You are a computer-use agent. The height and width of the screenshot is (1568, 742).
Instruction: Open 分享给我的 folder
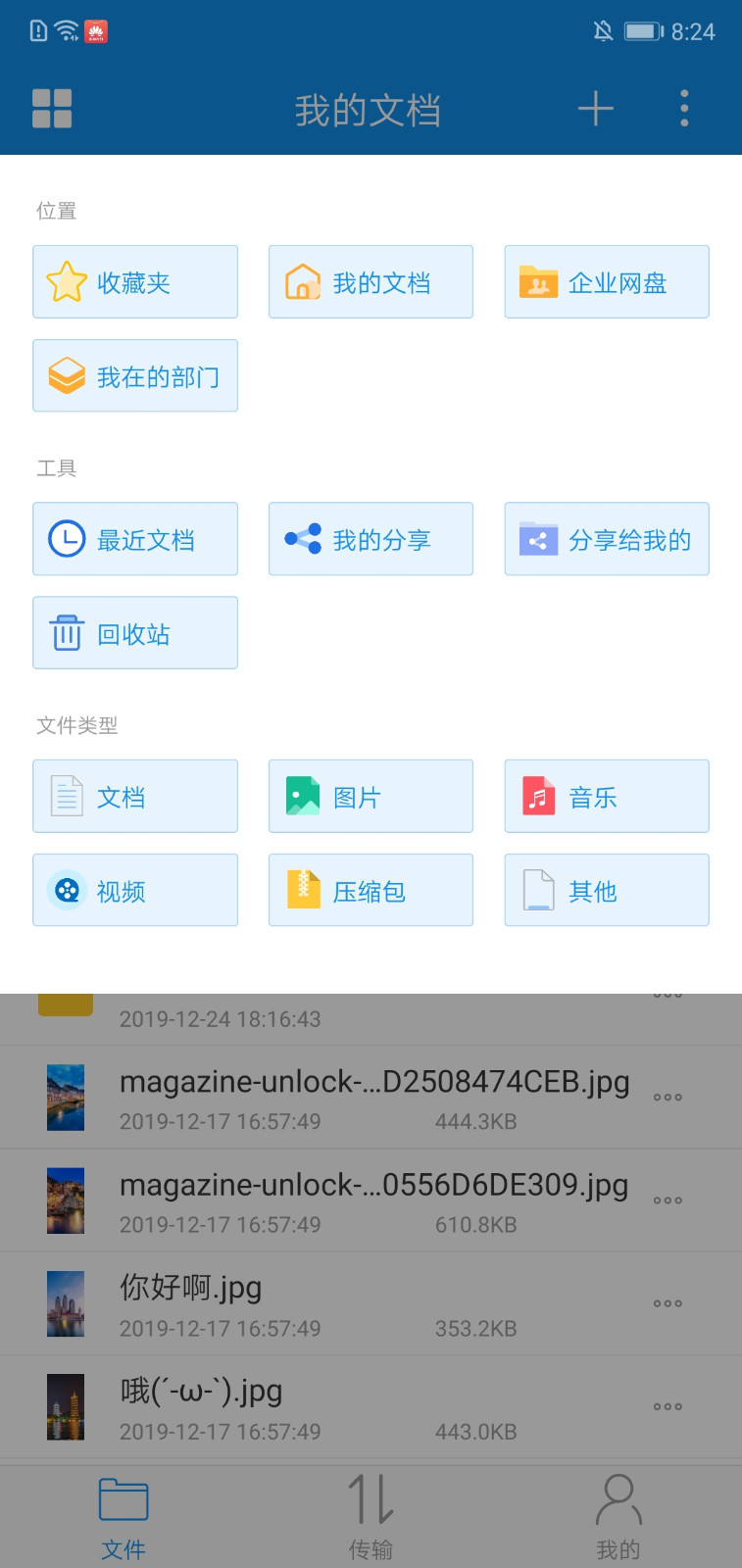607,539
